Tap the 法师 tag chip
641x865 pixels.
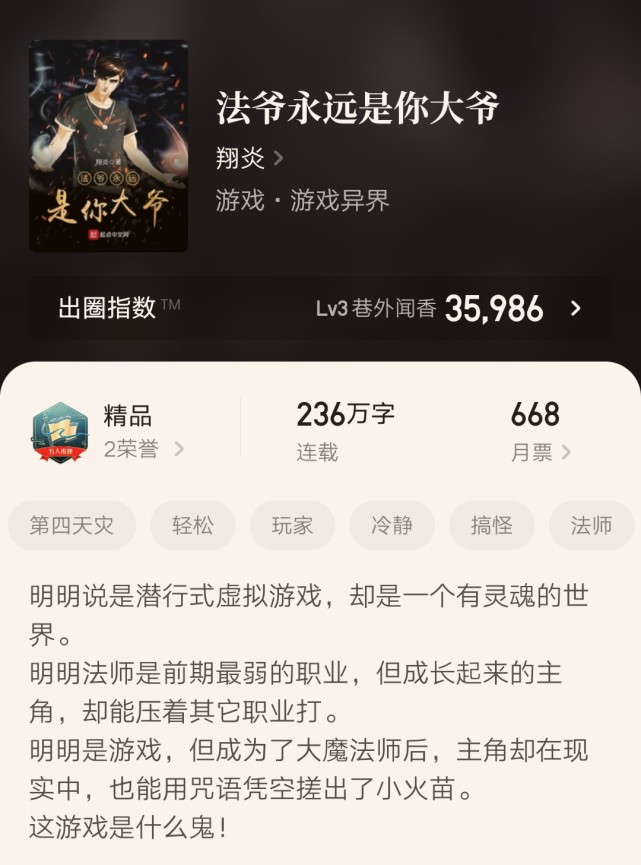(x=591, y=525)
